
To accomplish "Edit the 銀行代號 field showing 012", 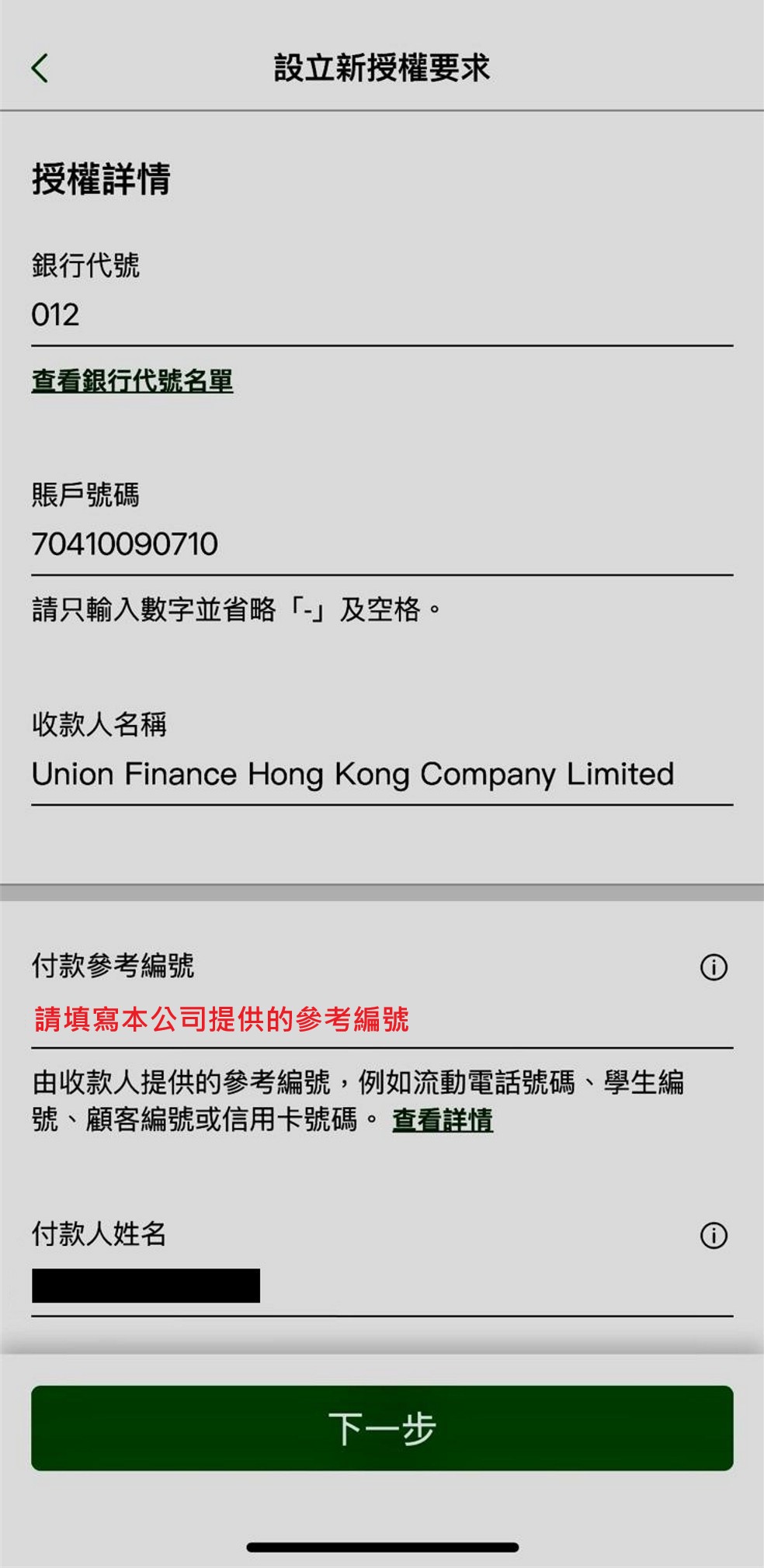I will click(x=380, y=315).
